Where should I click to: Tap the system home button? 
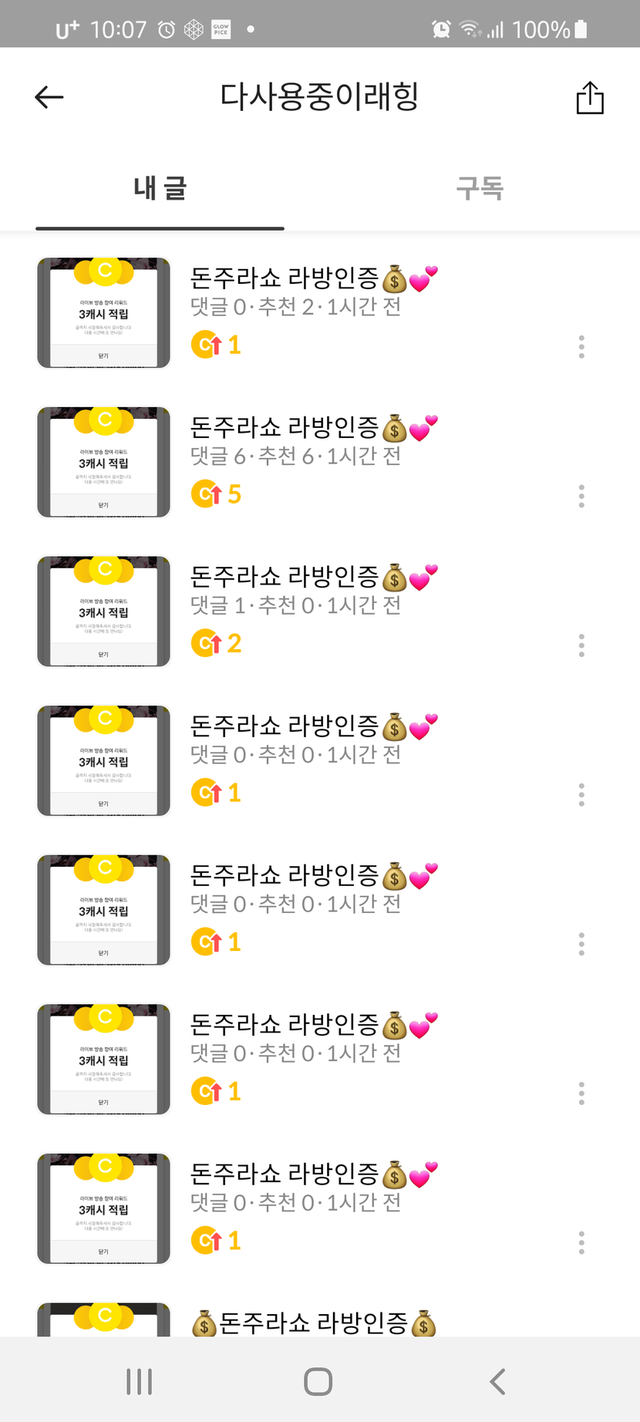(318, 1381)
